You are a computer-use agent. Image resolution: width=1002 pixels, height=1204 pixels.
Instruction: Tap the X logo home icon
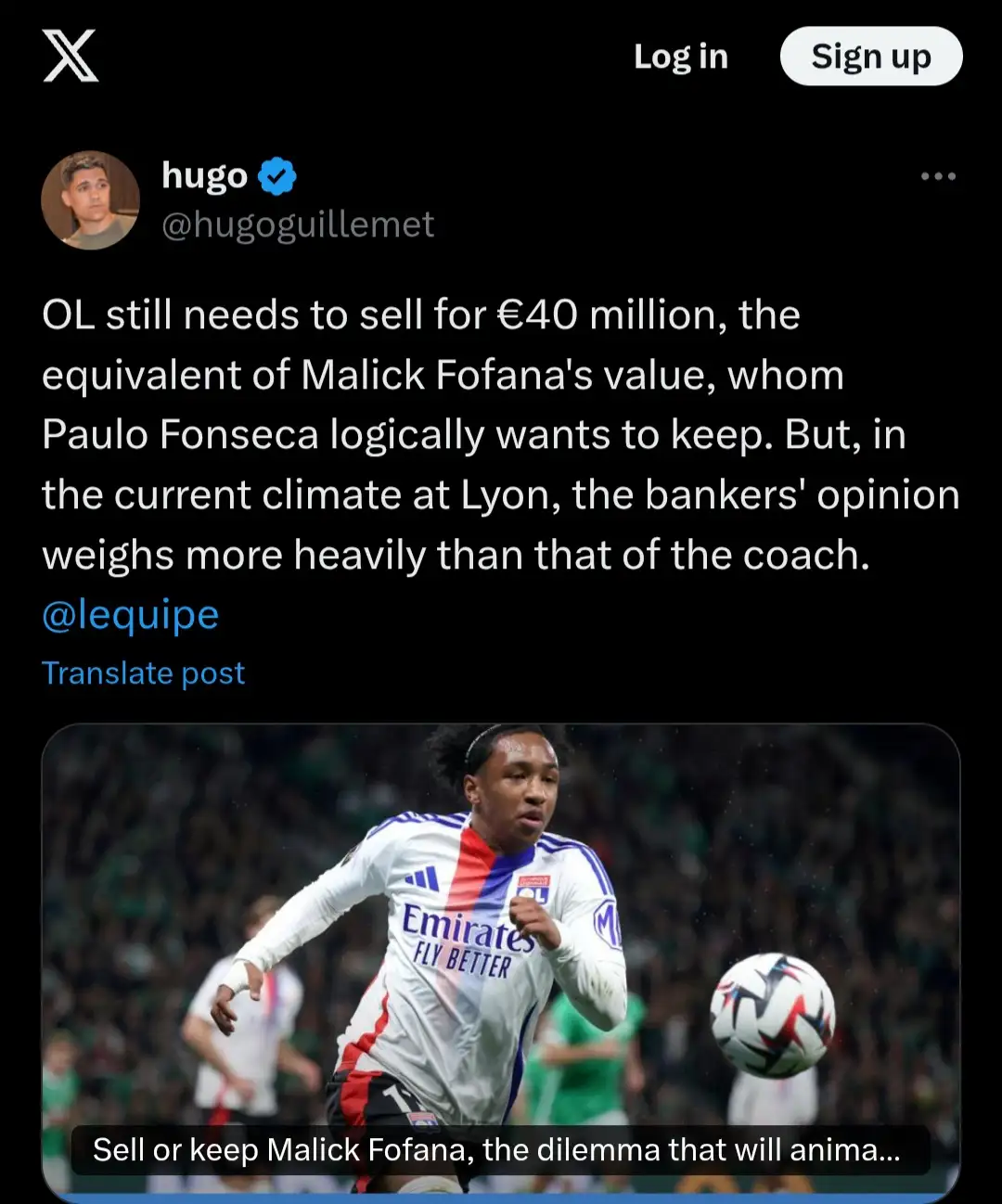(x=71, y=56)
